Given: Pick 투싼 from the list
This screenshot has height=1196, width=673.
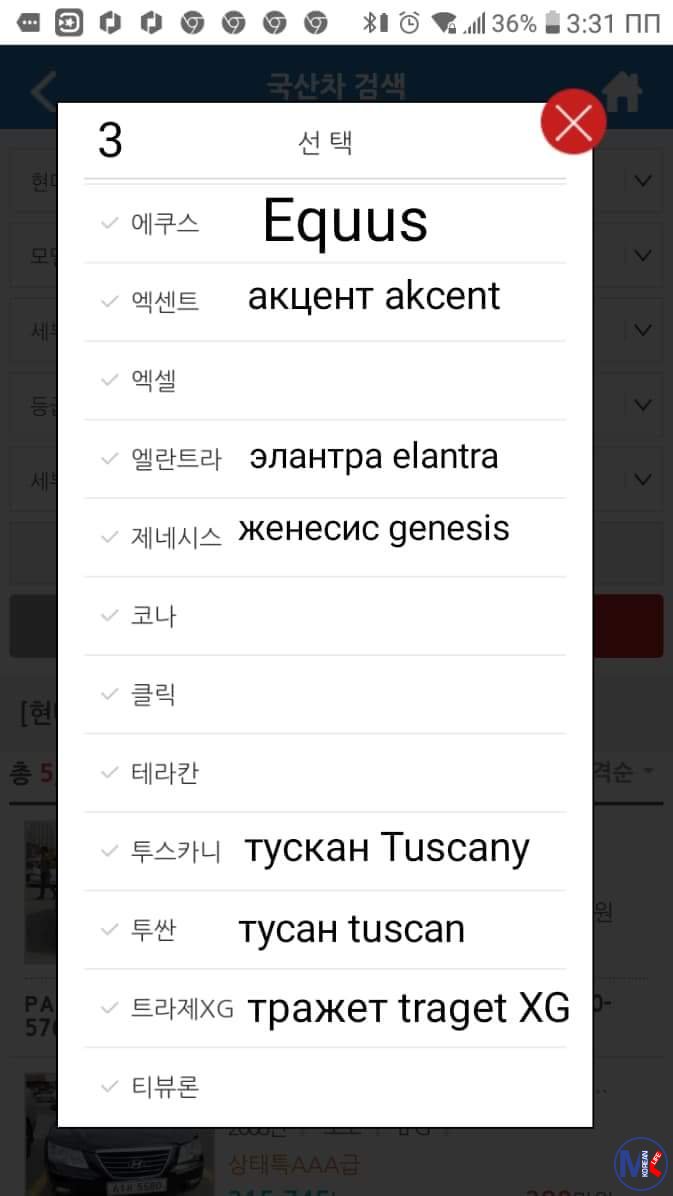Looking at the screenshot, I should (154, 930).
